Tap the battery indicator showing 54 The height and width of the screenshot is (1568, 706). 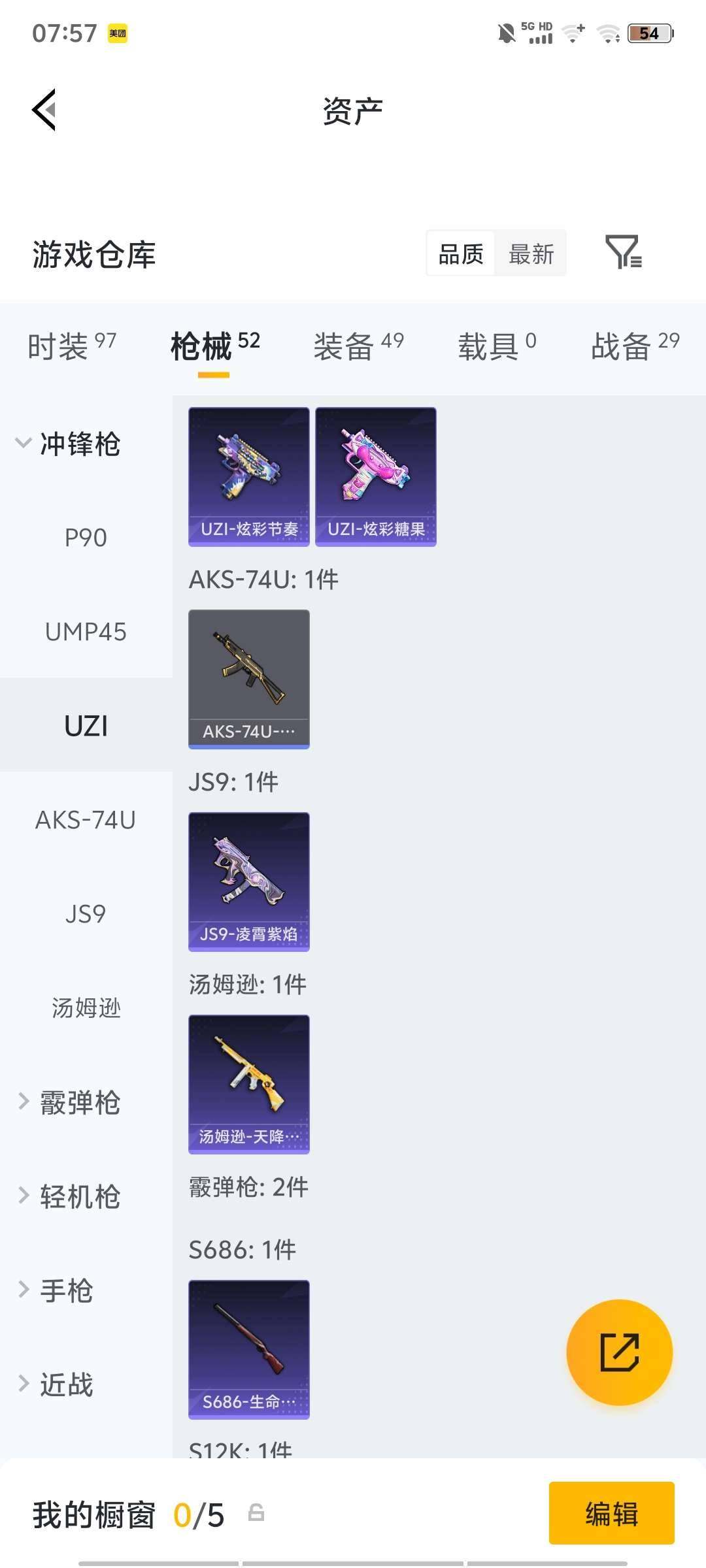(649, 33)
